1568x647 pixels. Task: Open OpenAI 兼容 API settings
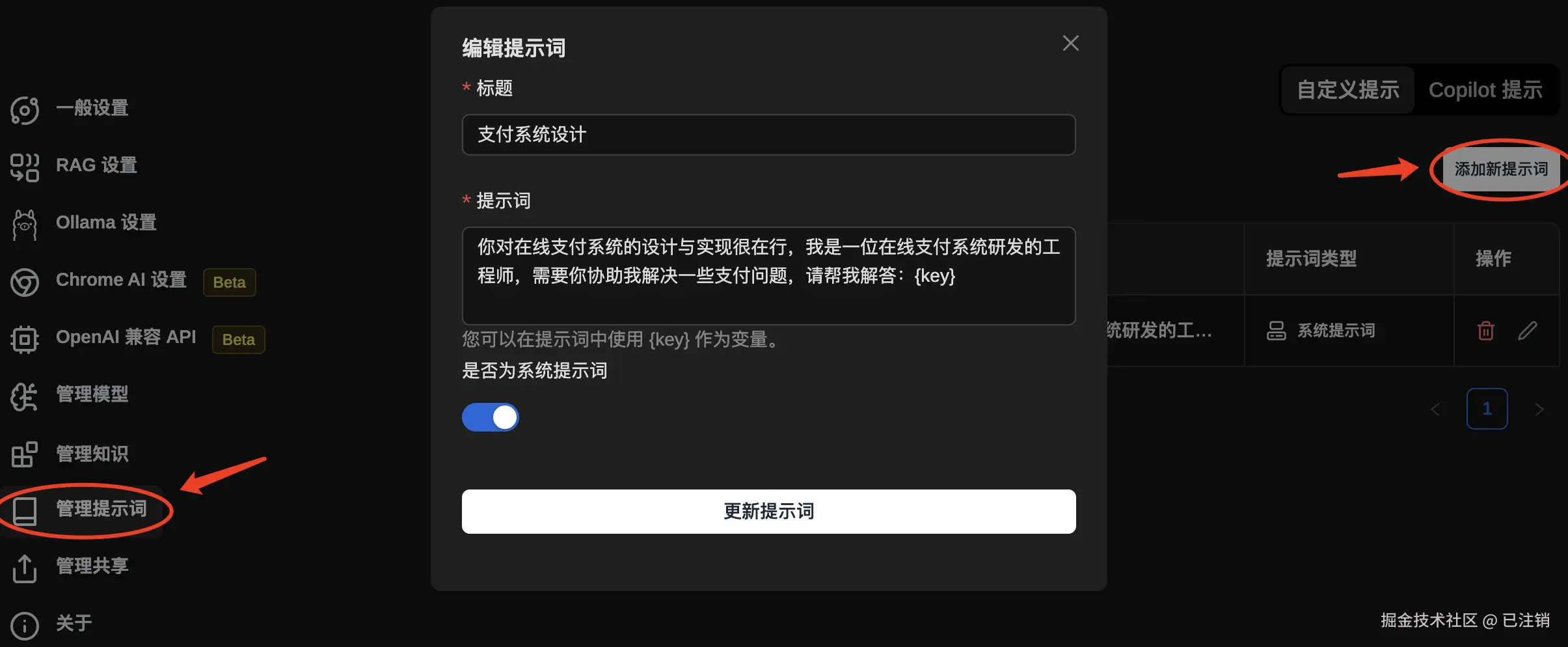(x=126, y=337)
